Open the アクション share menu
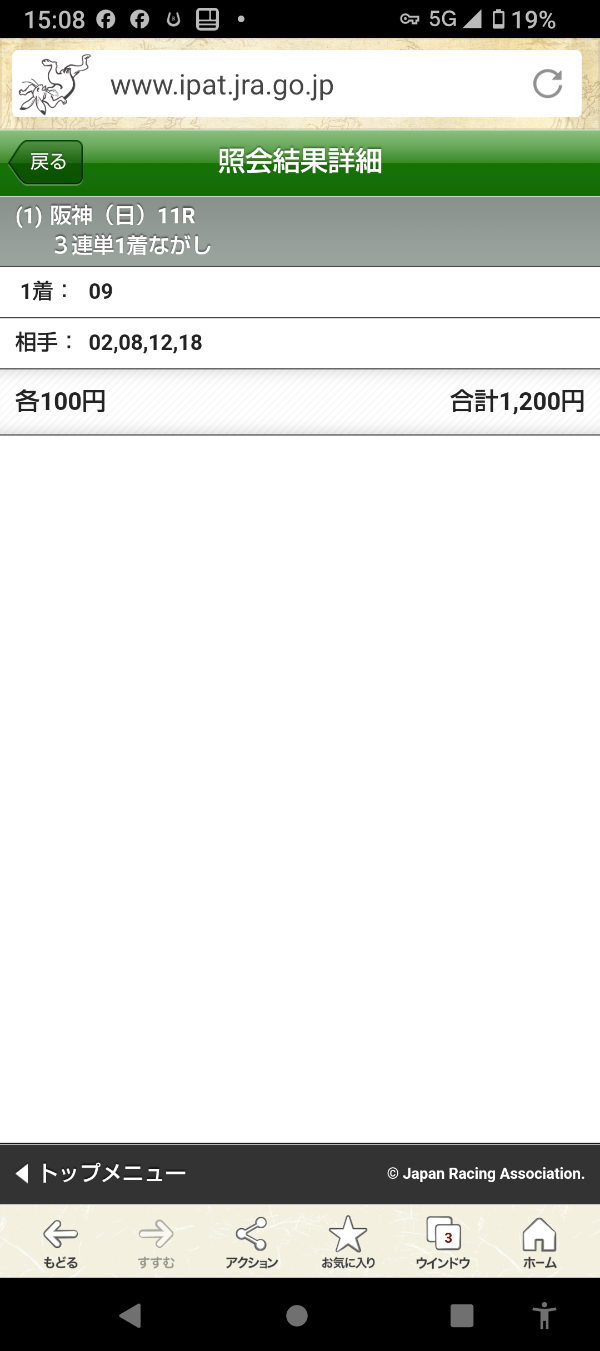Viewport: 600px width, 1351px height. [252, 1243]
